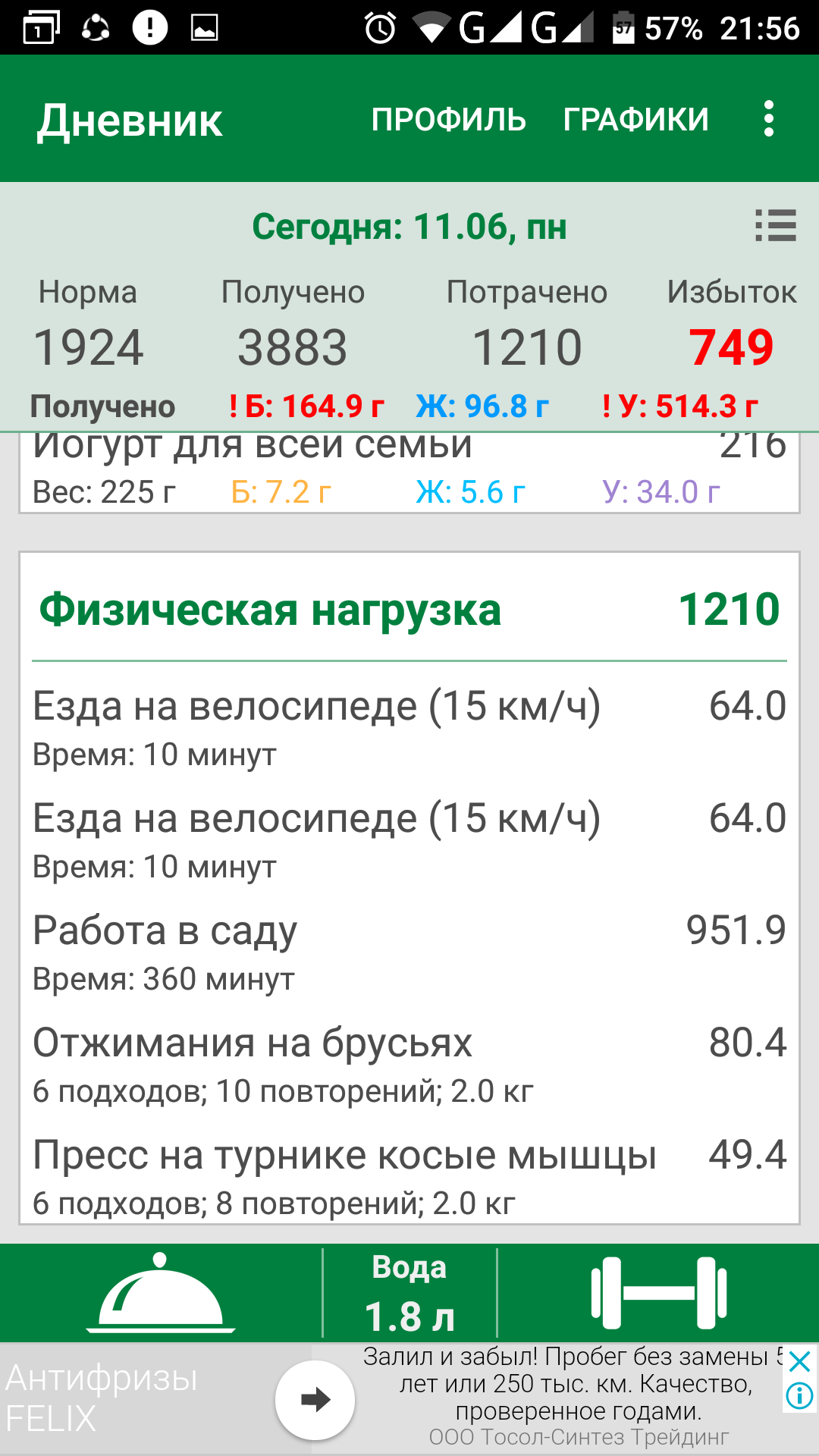Tap the Вода 1.8 л water button
819x1456 pixels.
(x=409, y=1293)
